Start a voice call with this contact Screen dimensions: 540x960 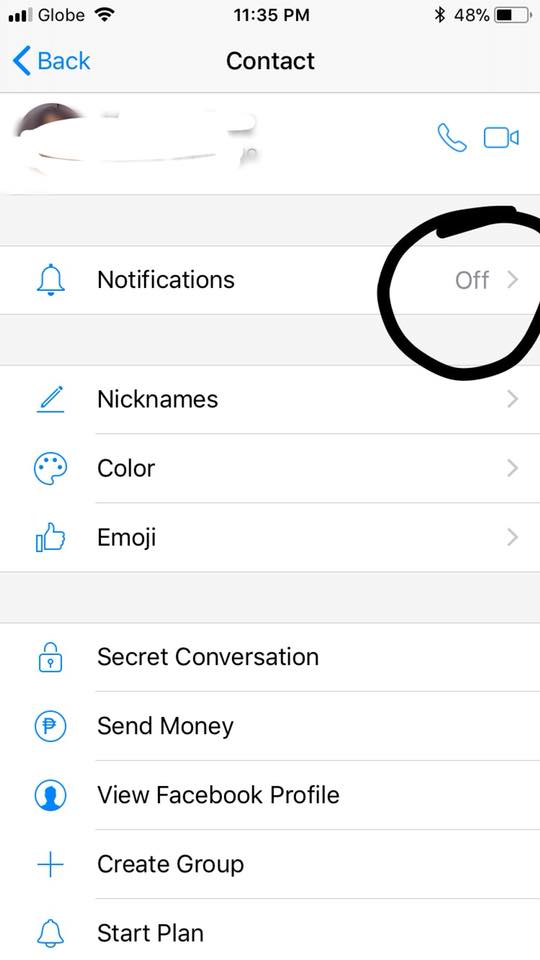pyautogui.click(x=452, y=138)
